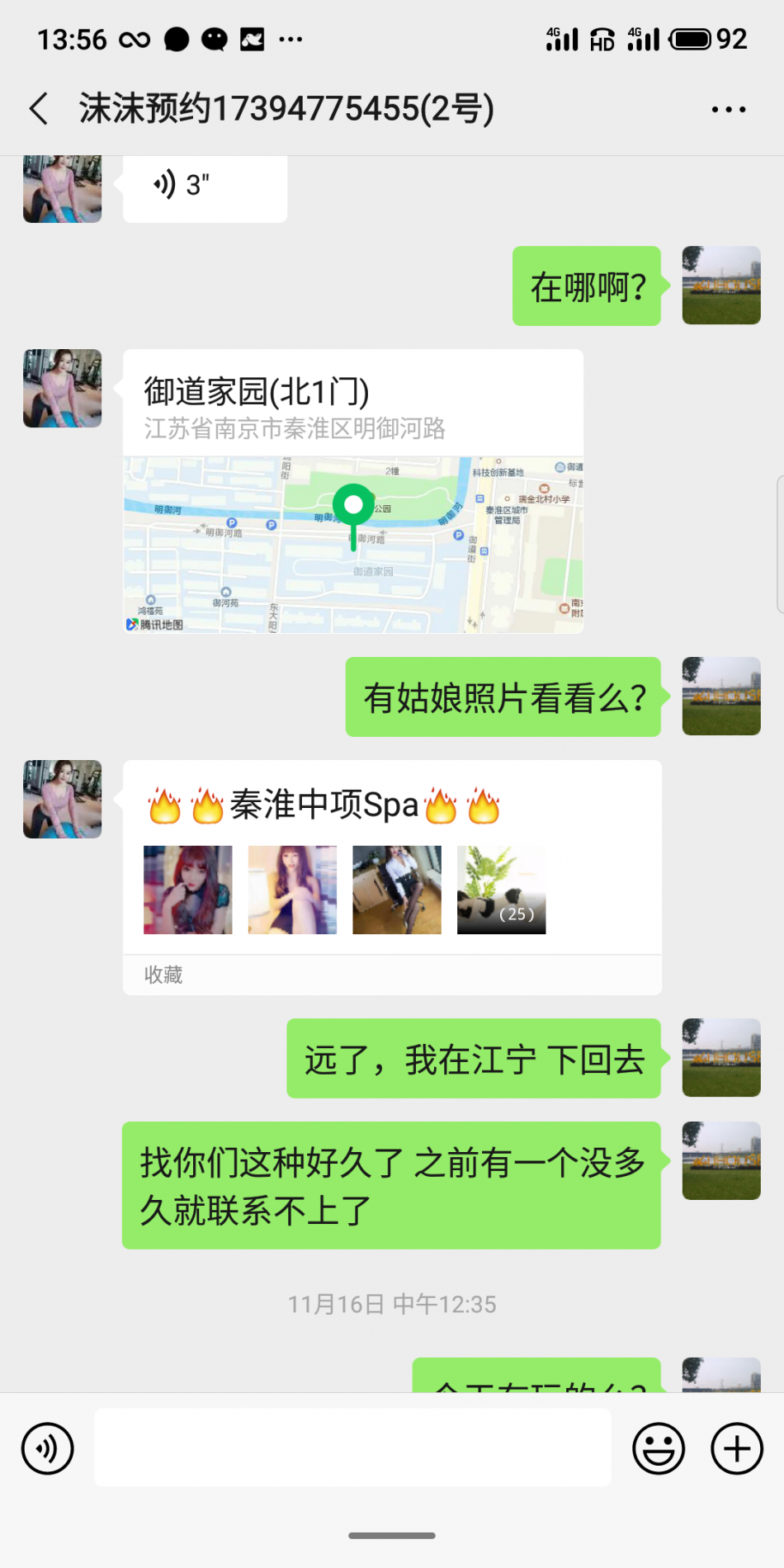This screenshot has height=1568, width=784.
Task: Open my own avatar next to 在哪啊?
Action: click(720, 286)
